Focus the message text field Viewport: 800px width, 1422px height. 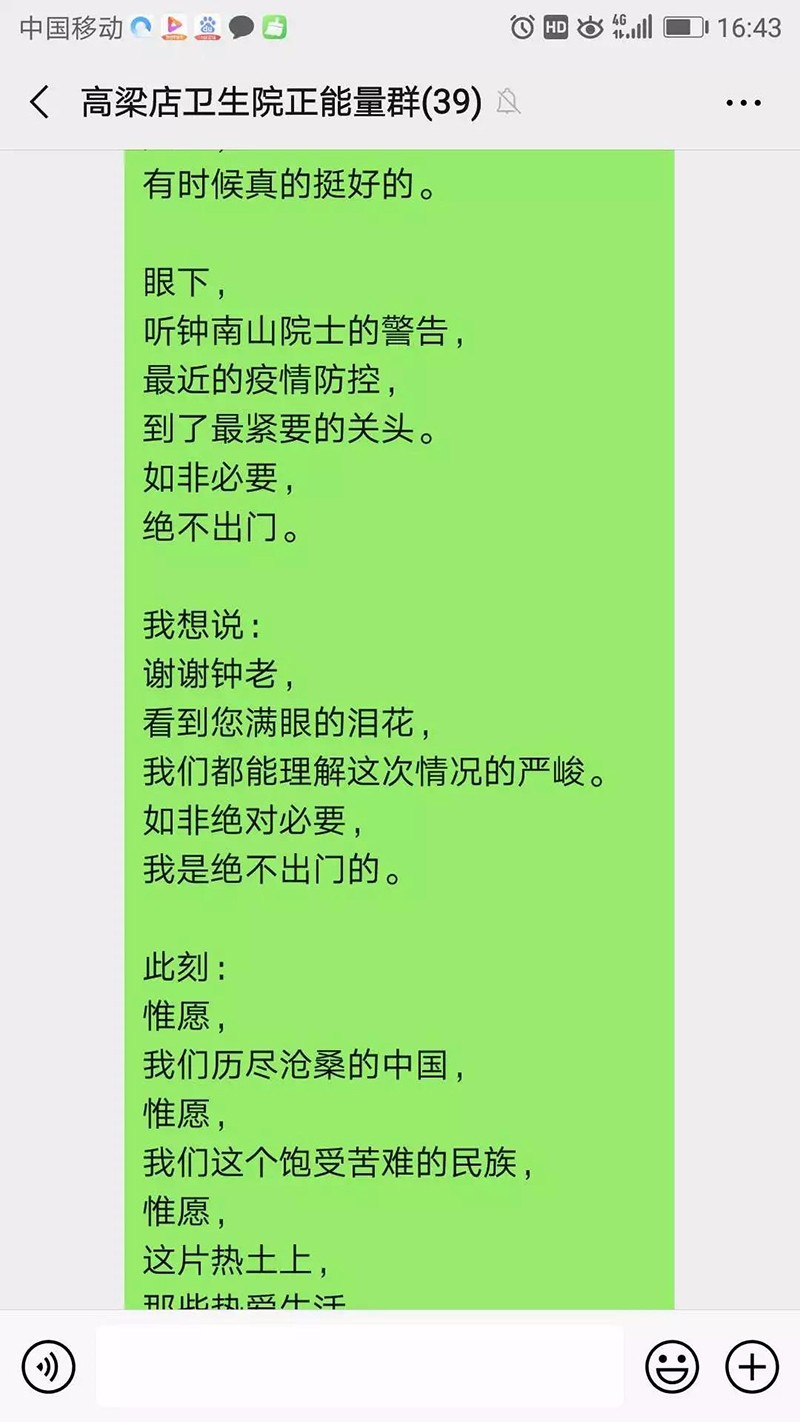[x=360, y=1366]
